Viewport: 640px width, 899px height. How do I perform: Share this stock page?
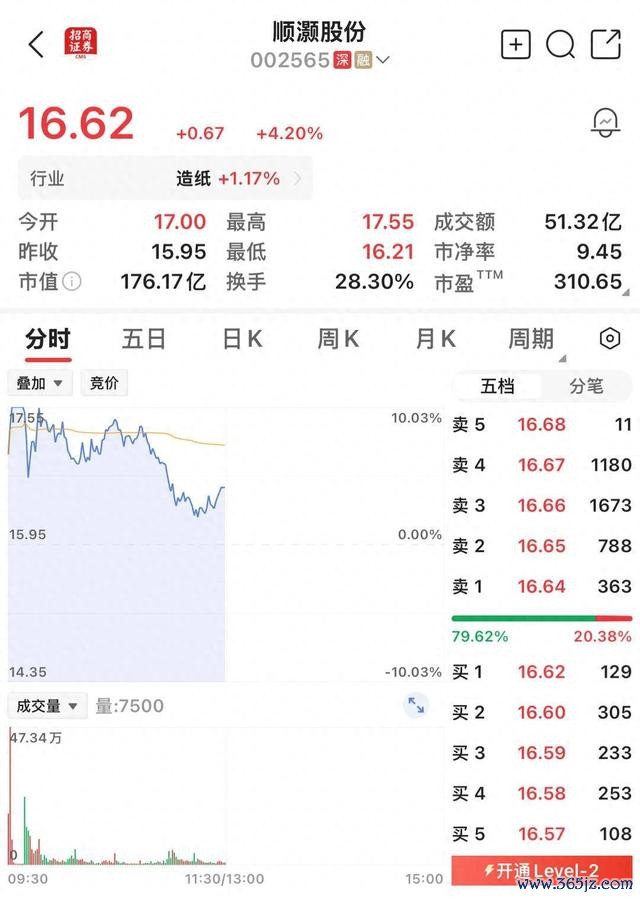(x=606, y=45)
